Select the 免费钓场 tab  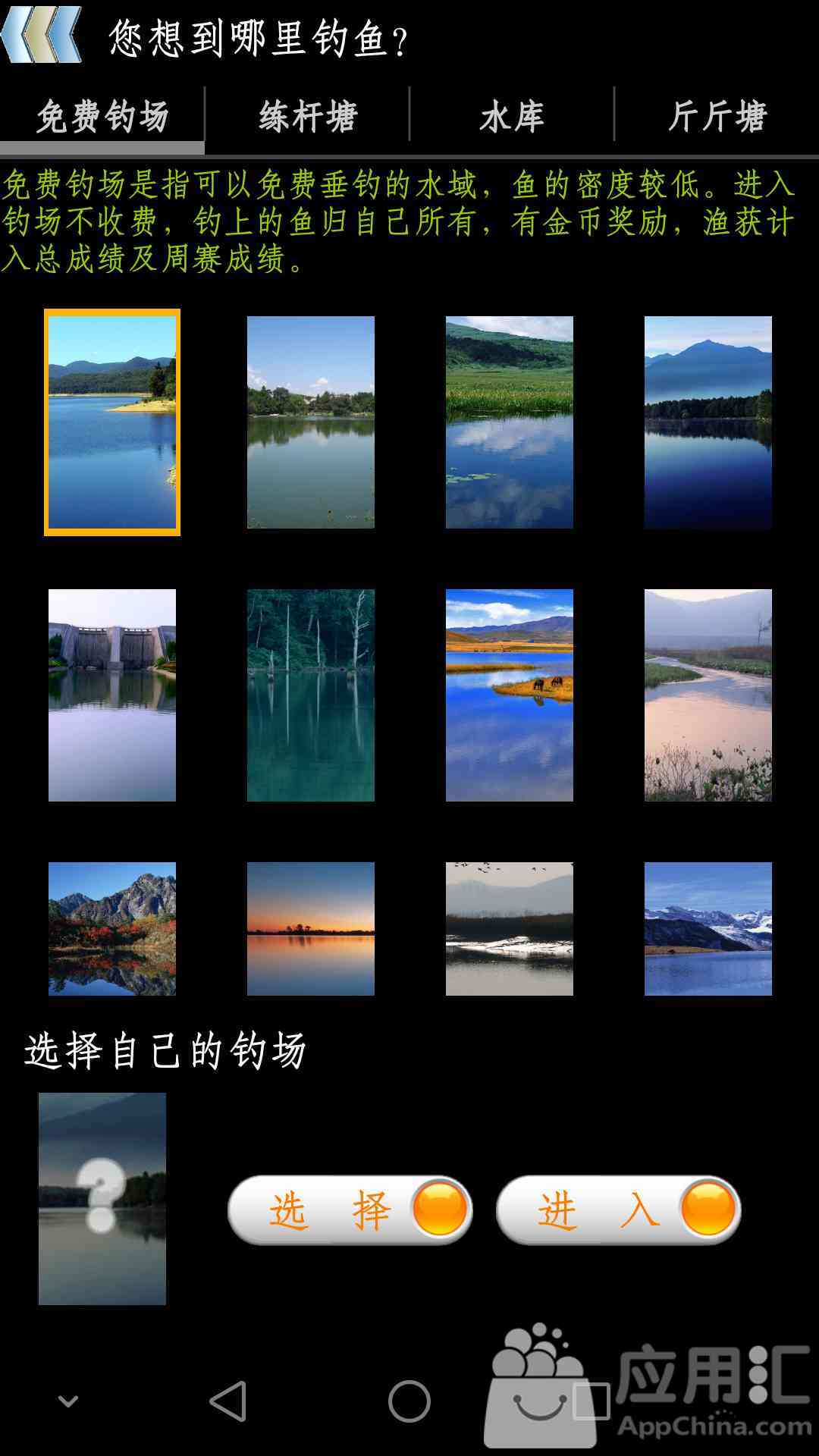click(x=102, y=116)
